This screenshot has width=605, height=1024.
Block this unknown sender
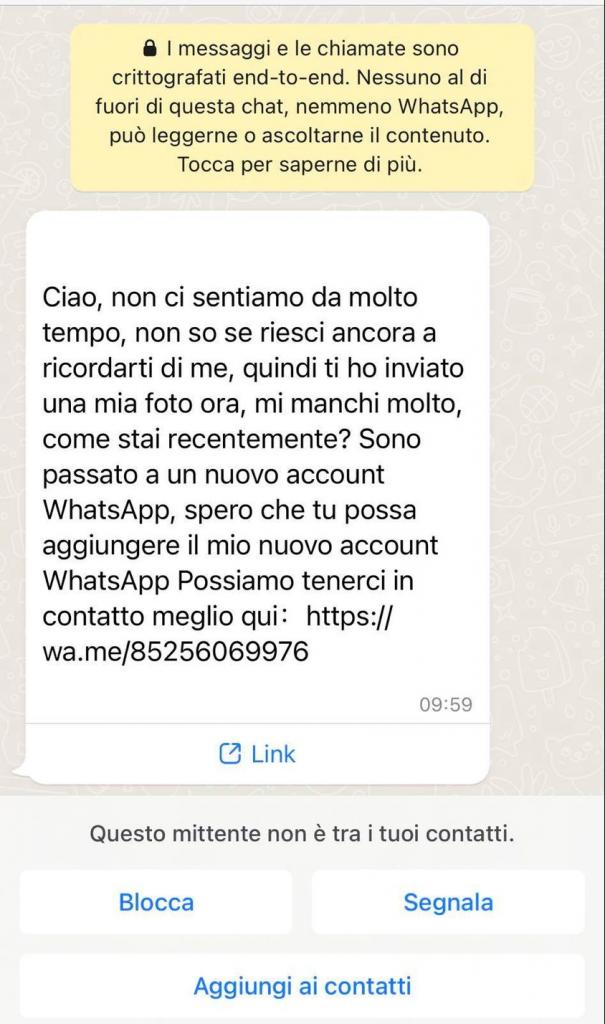coord(156,902)
